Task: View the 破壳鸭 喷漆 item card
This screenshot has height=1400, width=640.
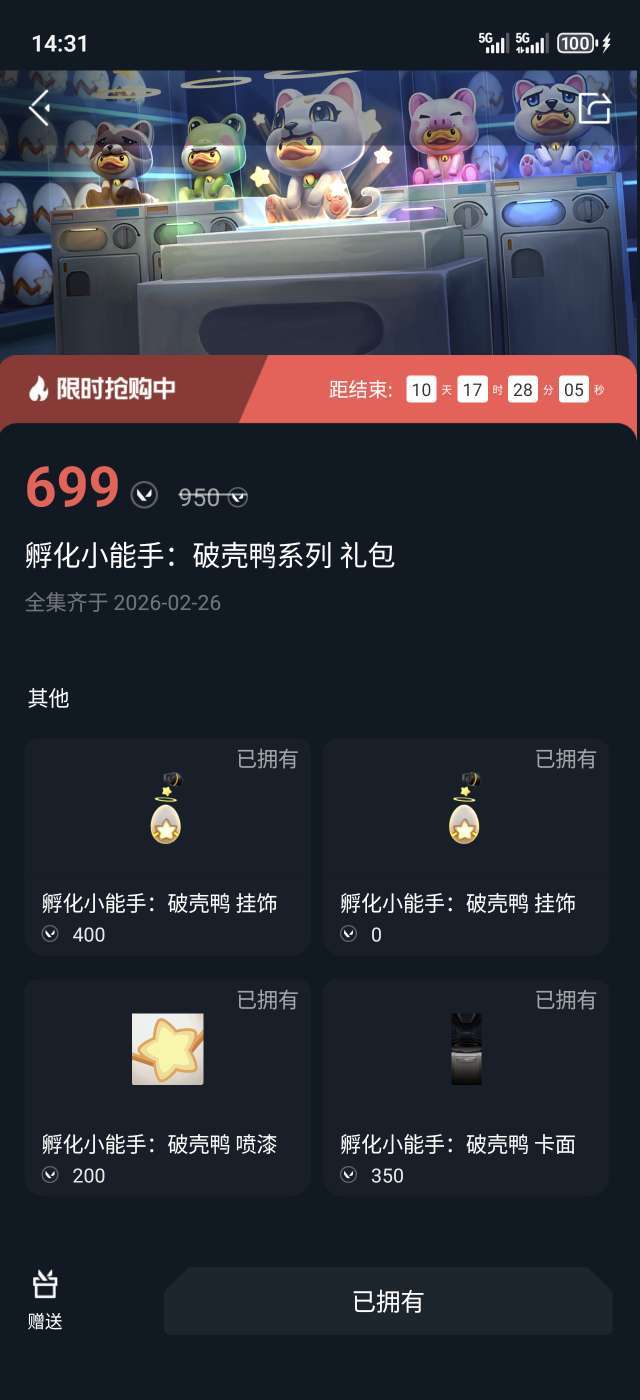Action: click(x=167, y=1087)
